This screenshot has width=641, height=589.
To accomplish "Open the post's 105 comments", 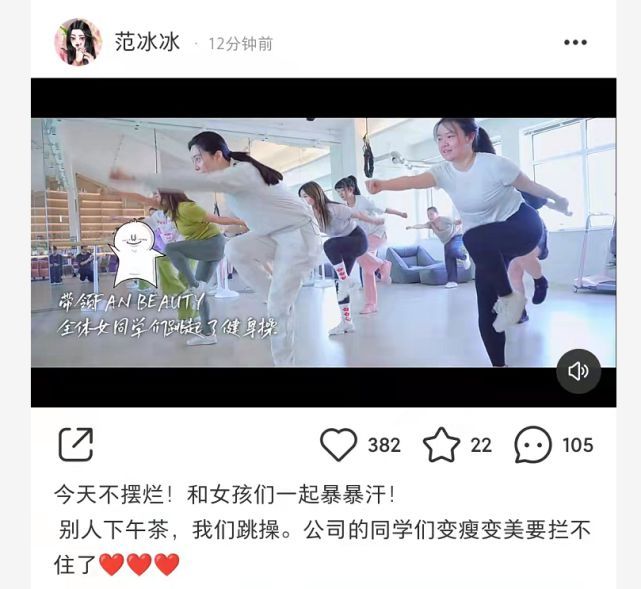I will (533, 445).
